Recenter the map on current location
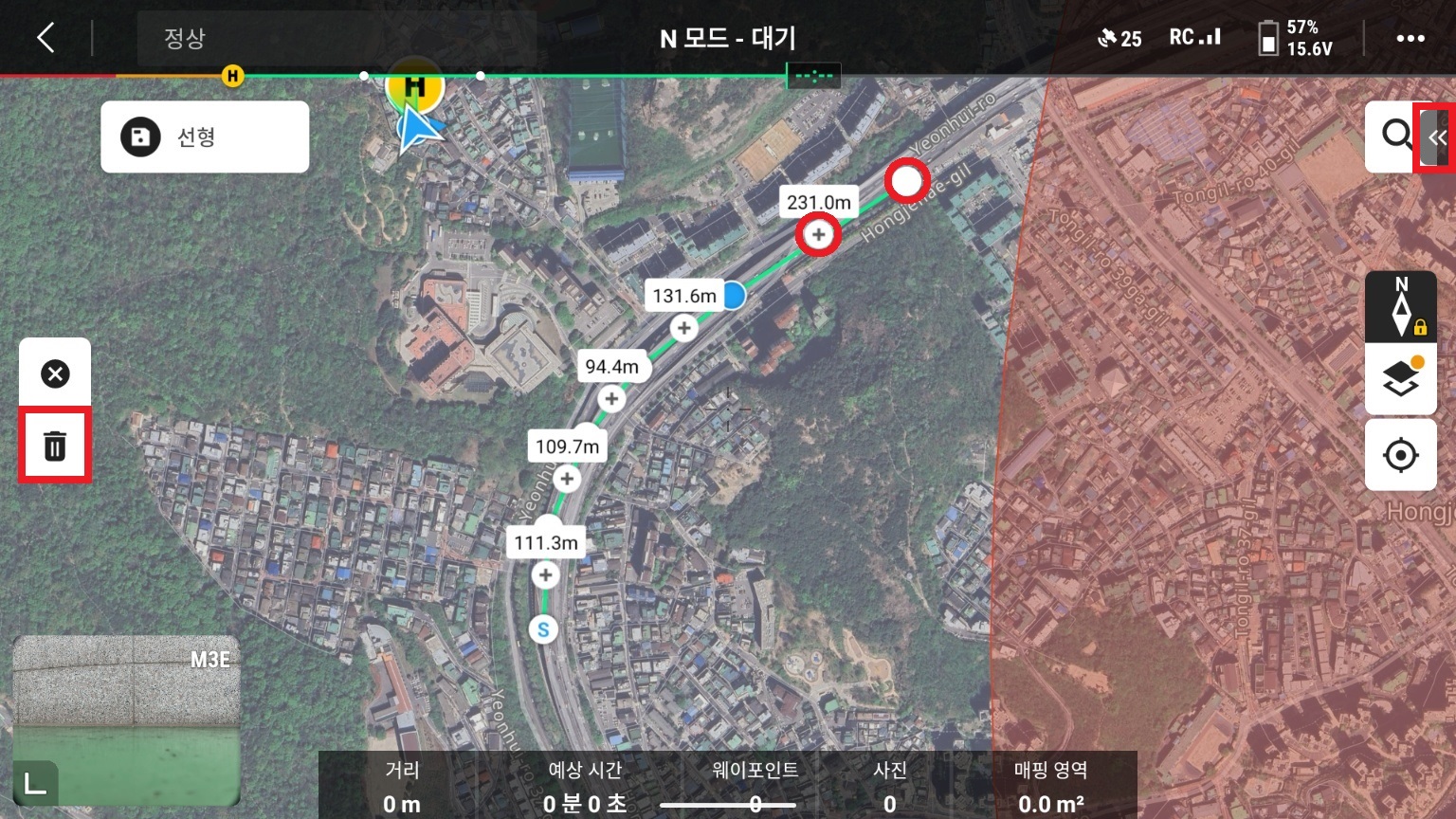Image resolution: width=1456 pixels, height=819 pixels. coord(1401,456)
